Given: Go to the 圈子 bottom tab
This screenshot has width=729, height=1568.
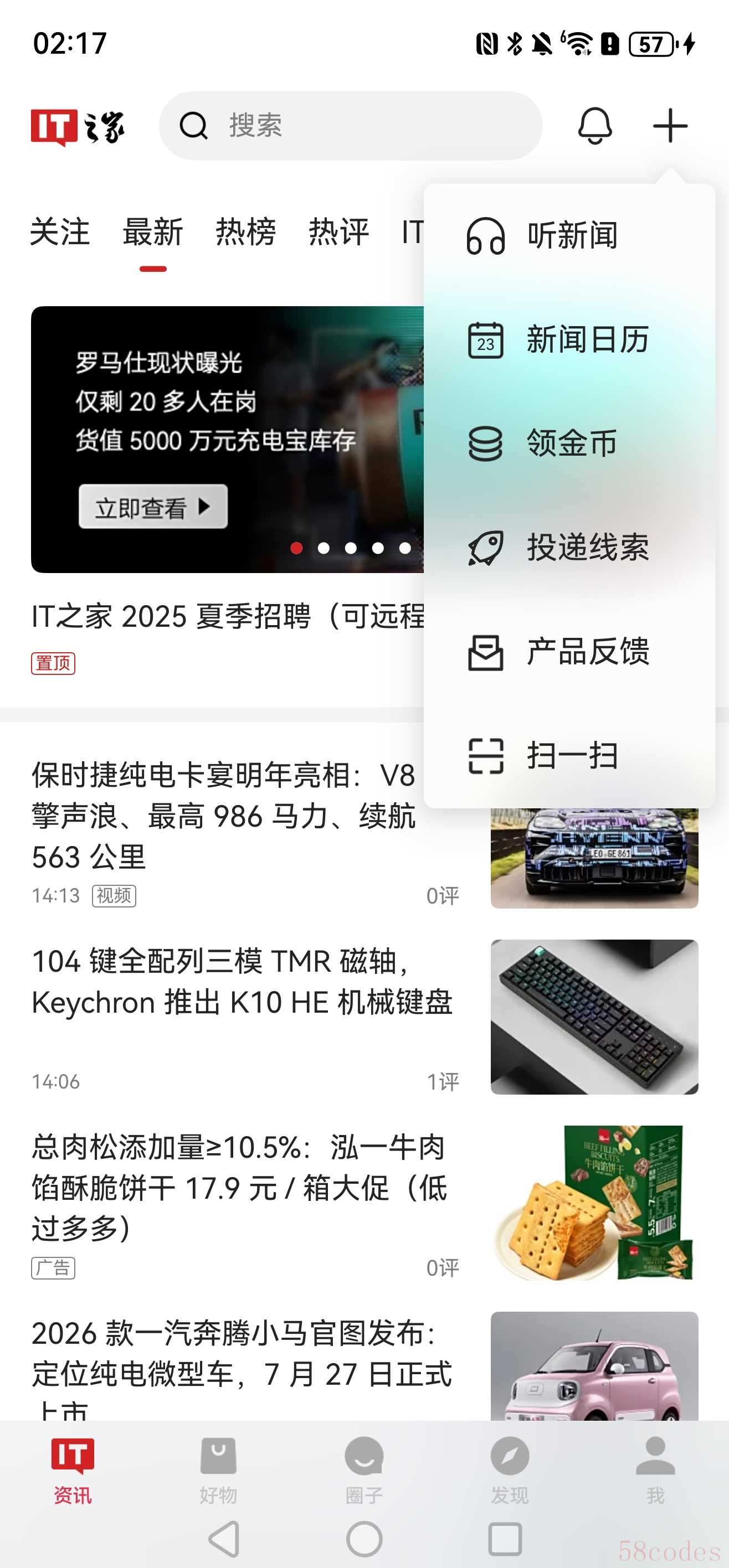Looking at the screenshot, I should [x=364, y=1469].
